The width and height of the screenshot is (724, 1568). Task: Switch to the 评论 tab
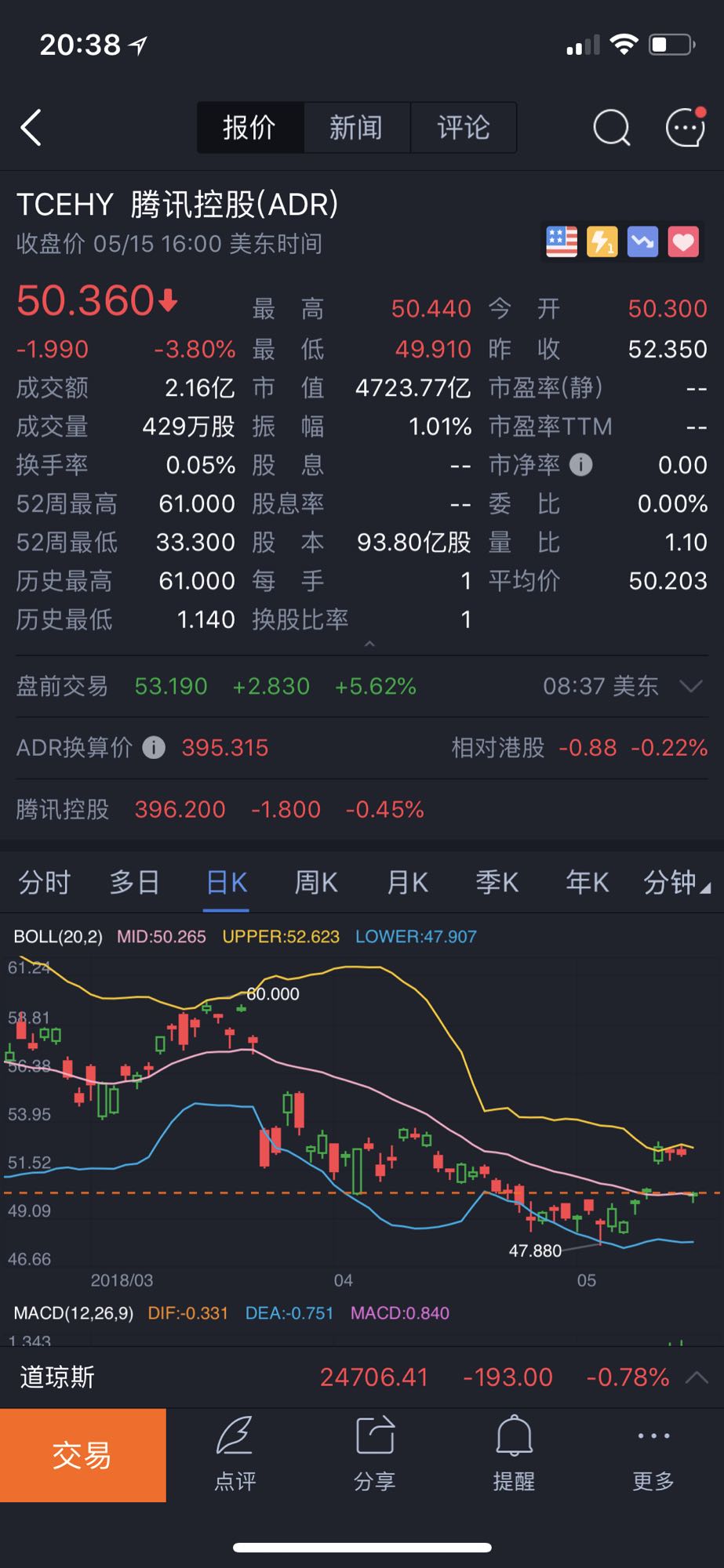[x=464, y=127]
